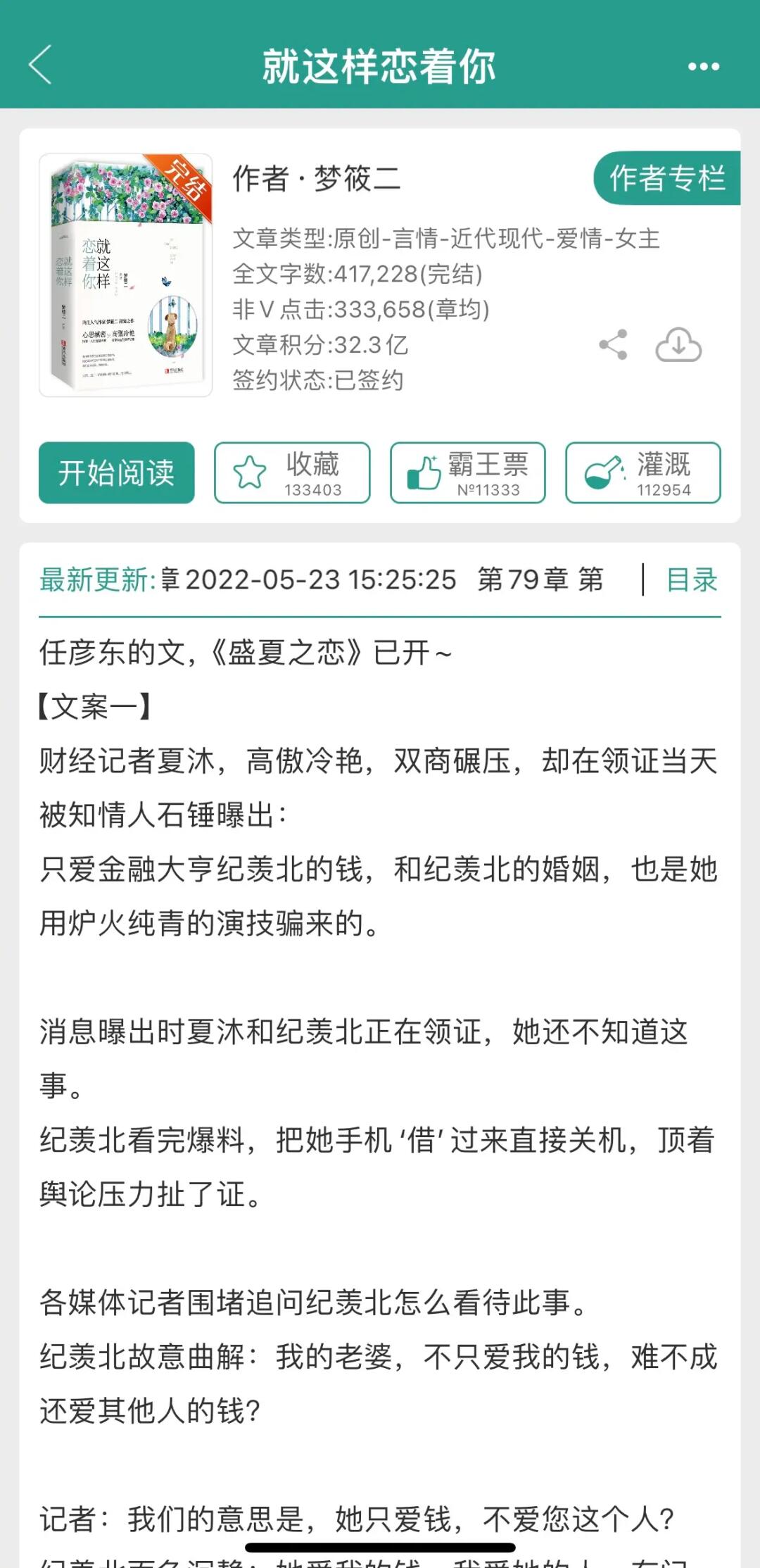760x1568 pixels.
Task: Tap the thumbs-up icon for 霸王票
Action: point(425,472)
